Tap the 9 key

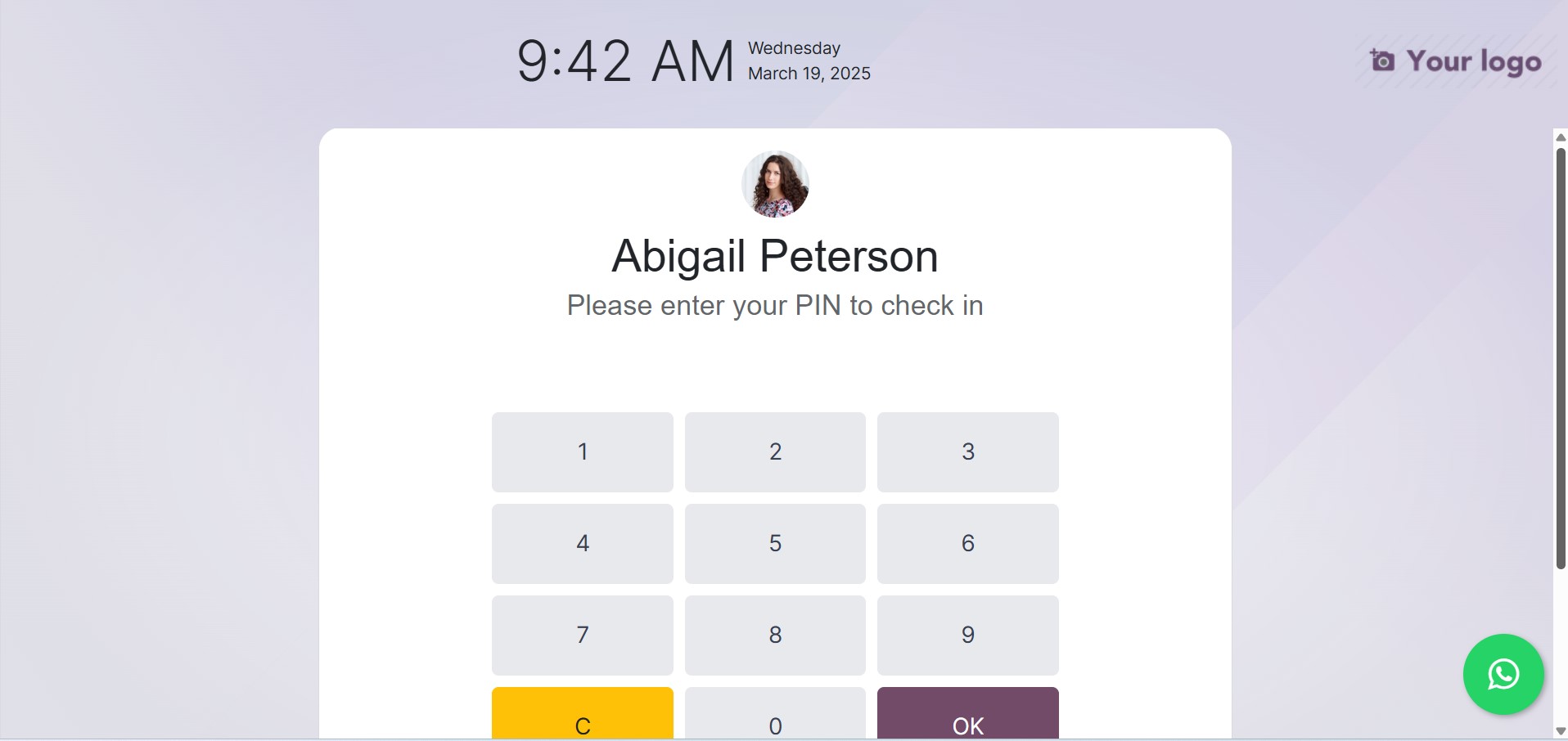(x=967, y=635)
